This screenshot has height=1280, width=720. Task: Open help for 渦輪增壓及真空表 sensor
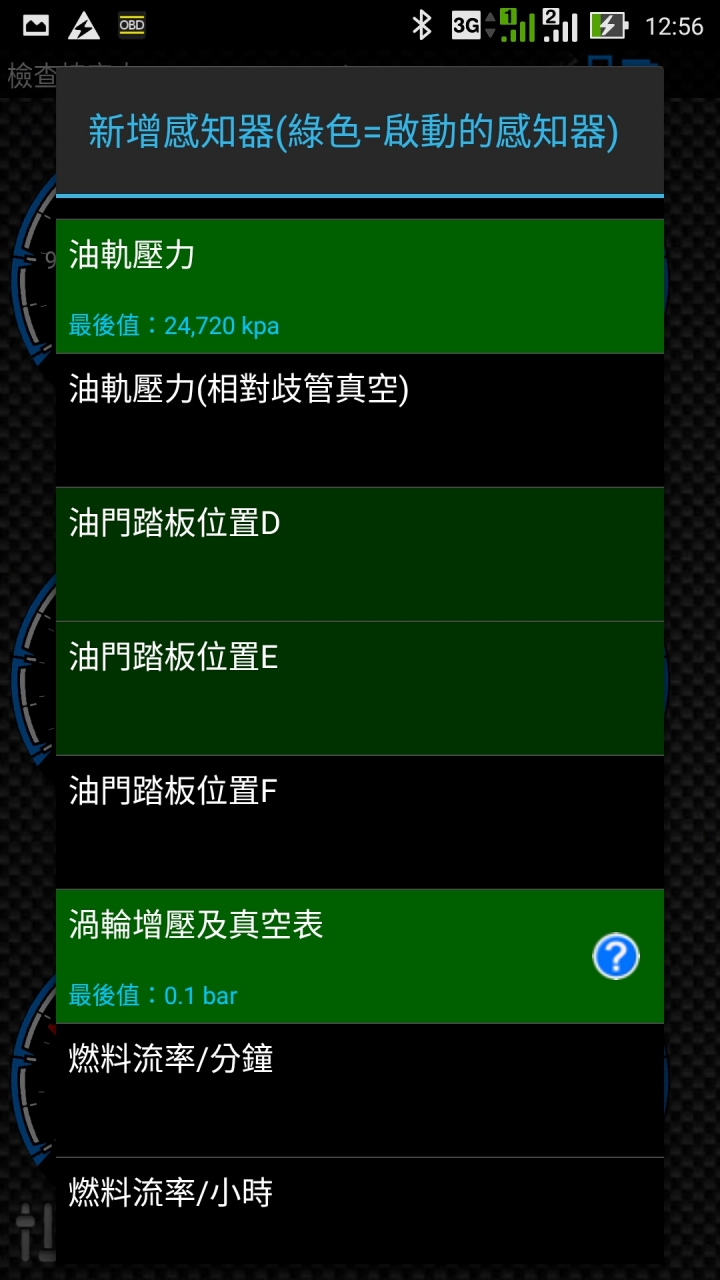click(615, 956)
